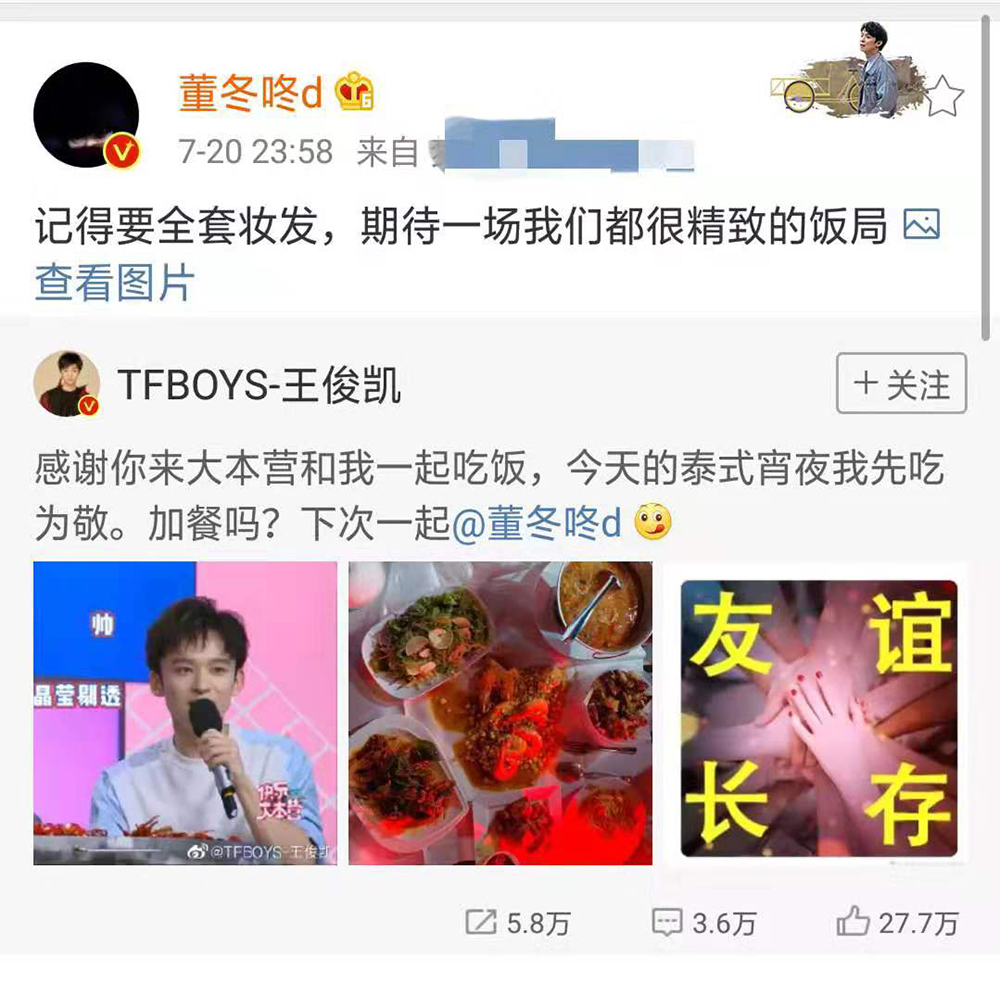This screenshot has height=982, width=1000.
Task: Open TFBOYS-王俊凯's avatar
Action: click(x=67, y=383)
